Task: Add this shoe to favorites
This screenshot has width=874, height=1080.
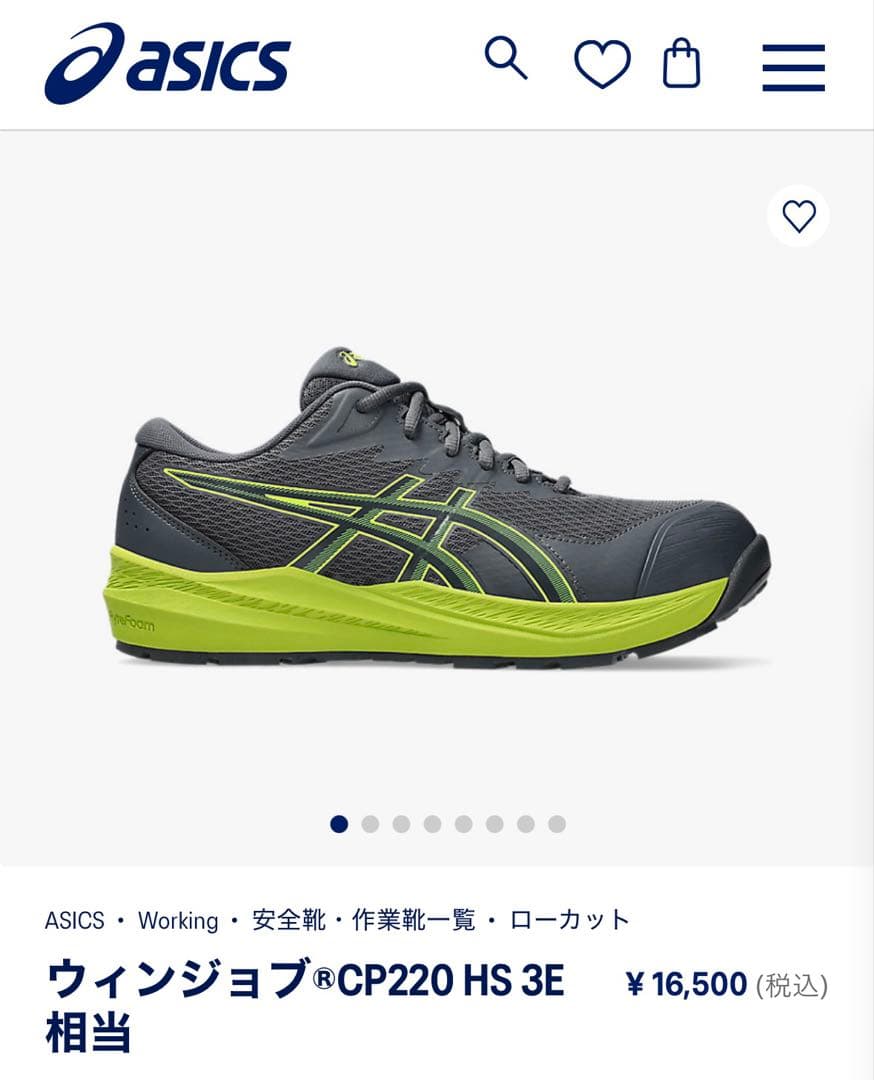Action: [798, 216]
